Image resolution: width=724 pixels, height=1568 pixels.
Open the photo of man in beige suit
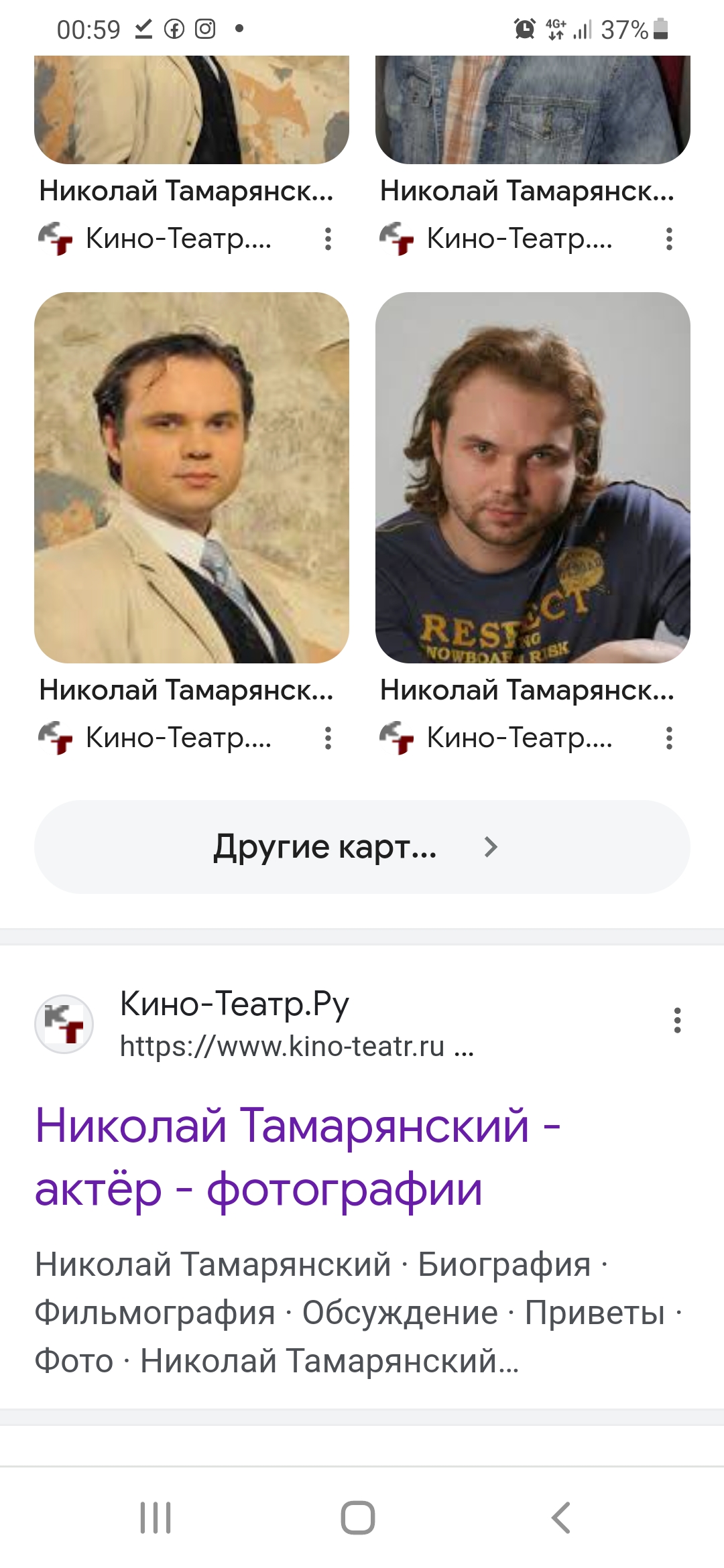pos(192,477)
